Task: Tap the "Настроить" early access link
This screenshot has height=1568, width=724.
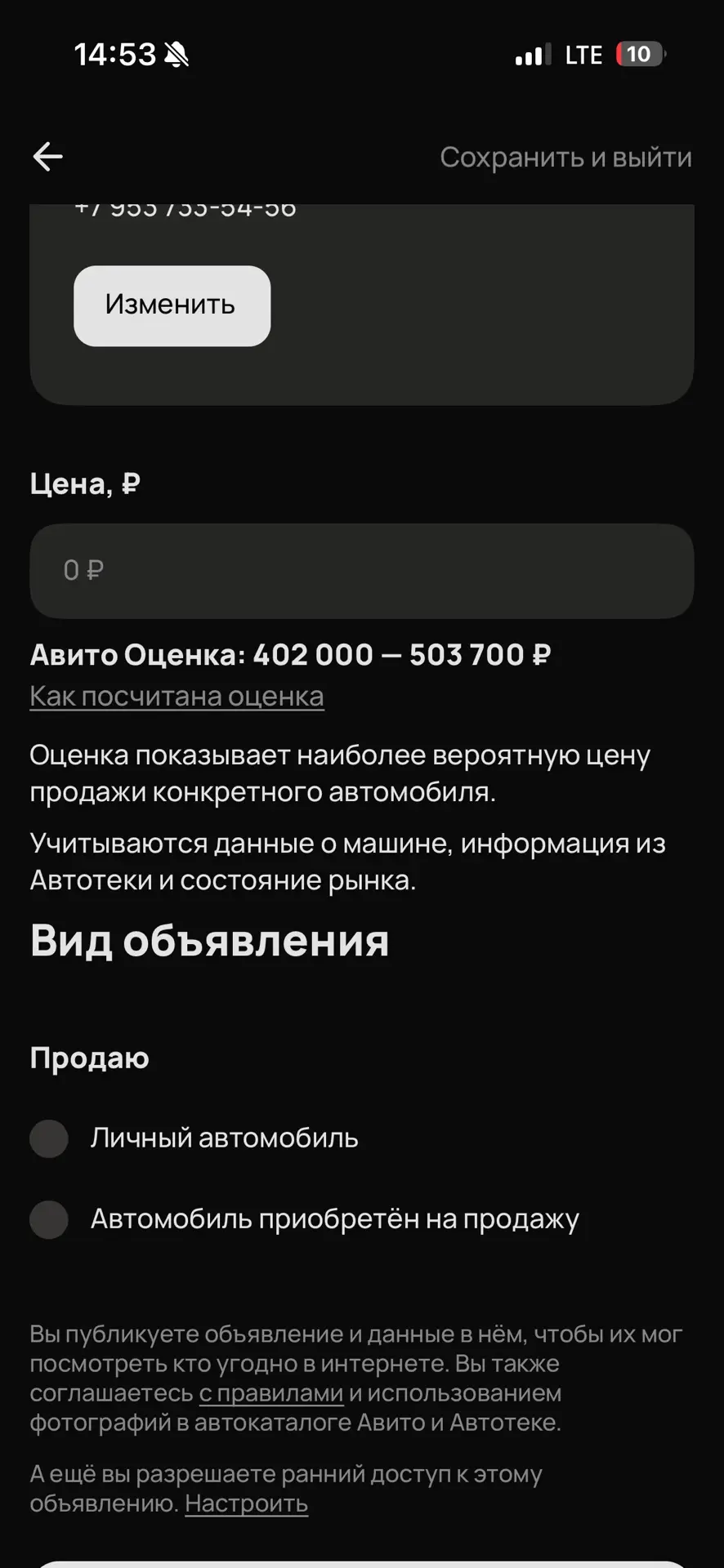Action: [x=246, y=1503]
